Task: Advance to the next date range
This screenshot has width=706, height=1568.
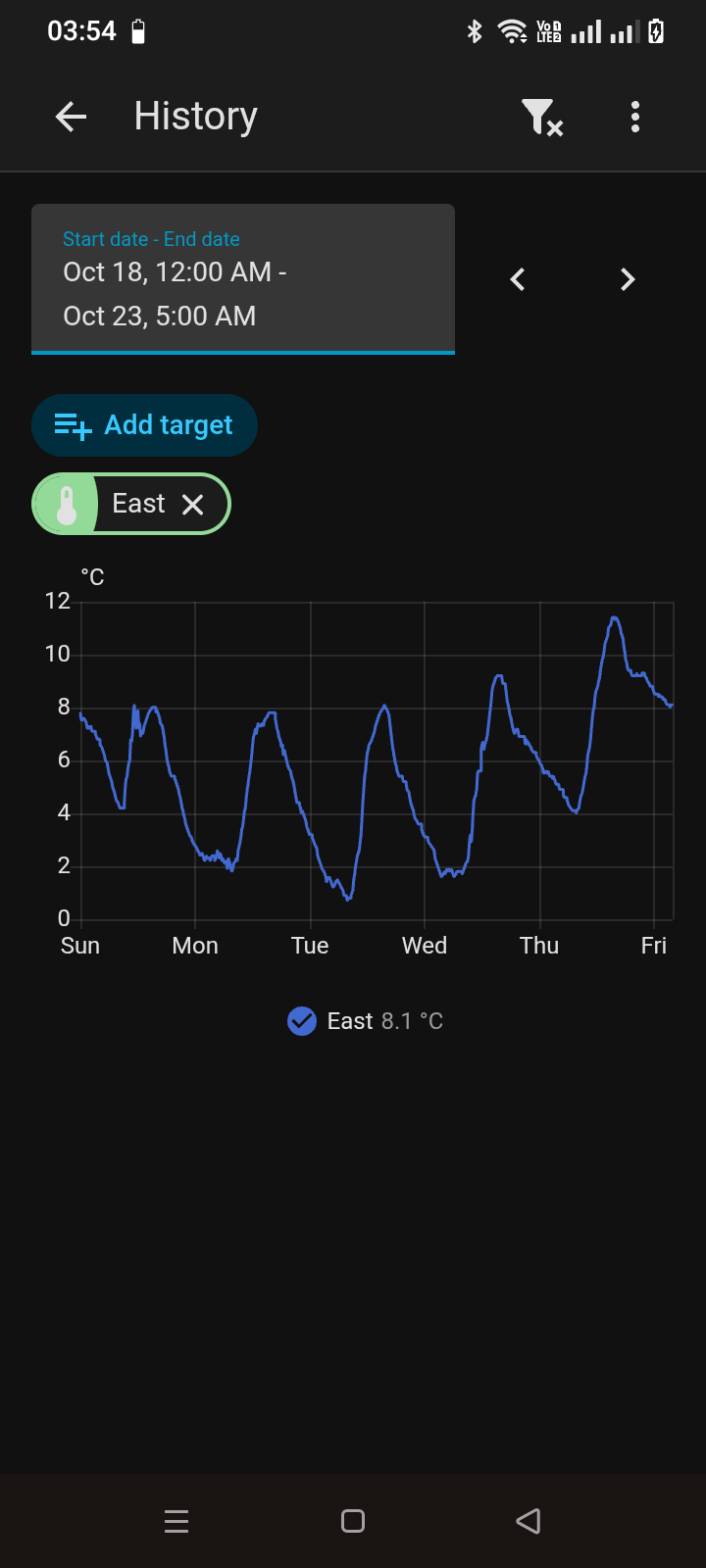Action: (628, 280)
